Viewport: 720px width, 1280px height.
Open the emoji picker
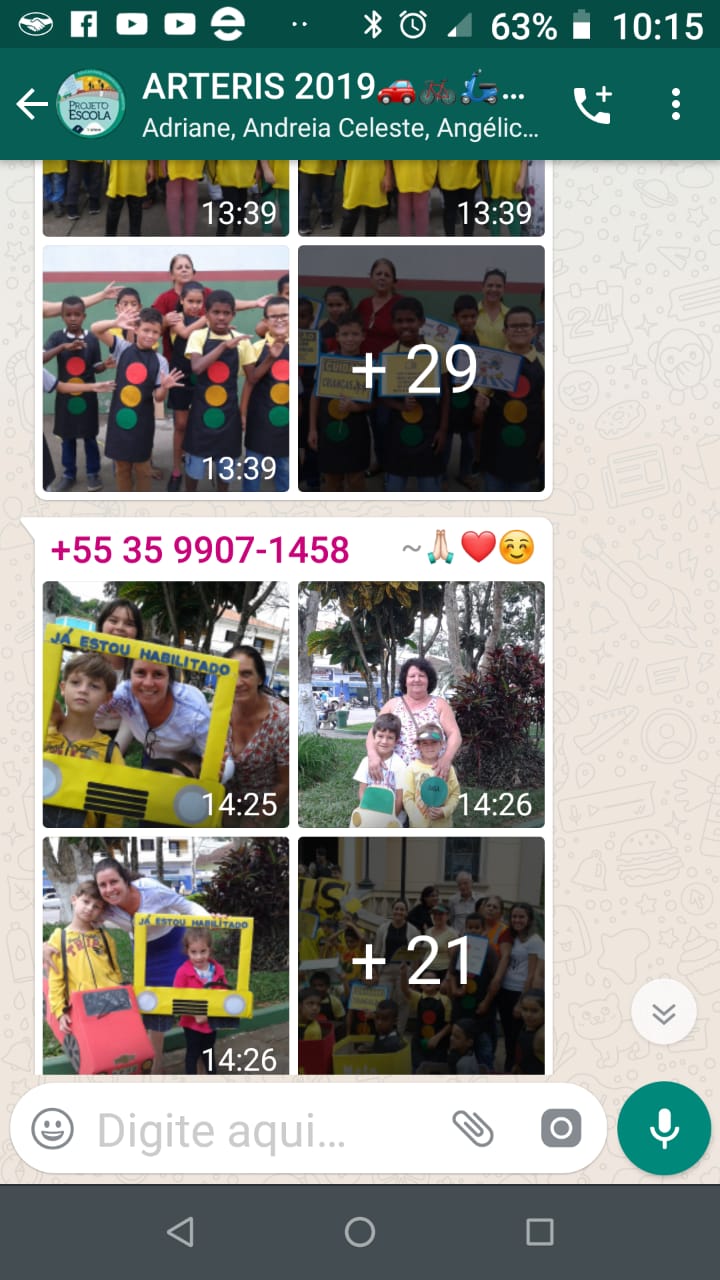52,1130
